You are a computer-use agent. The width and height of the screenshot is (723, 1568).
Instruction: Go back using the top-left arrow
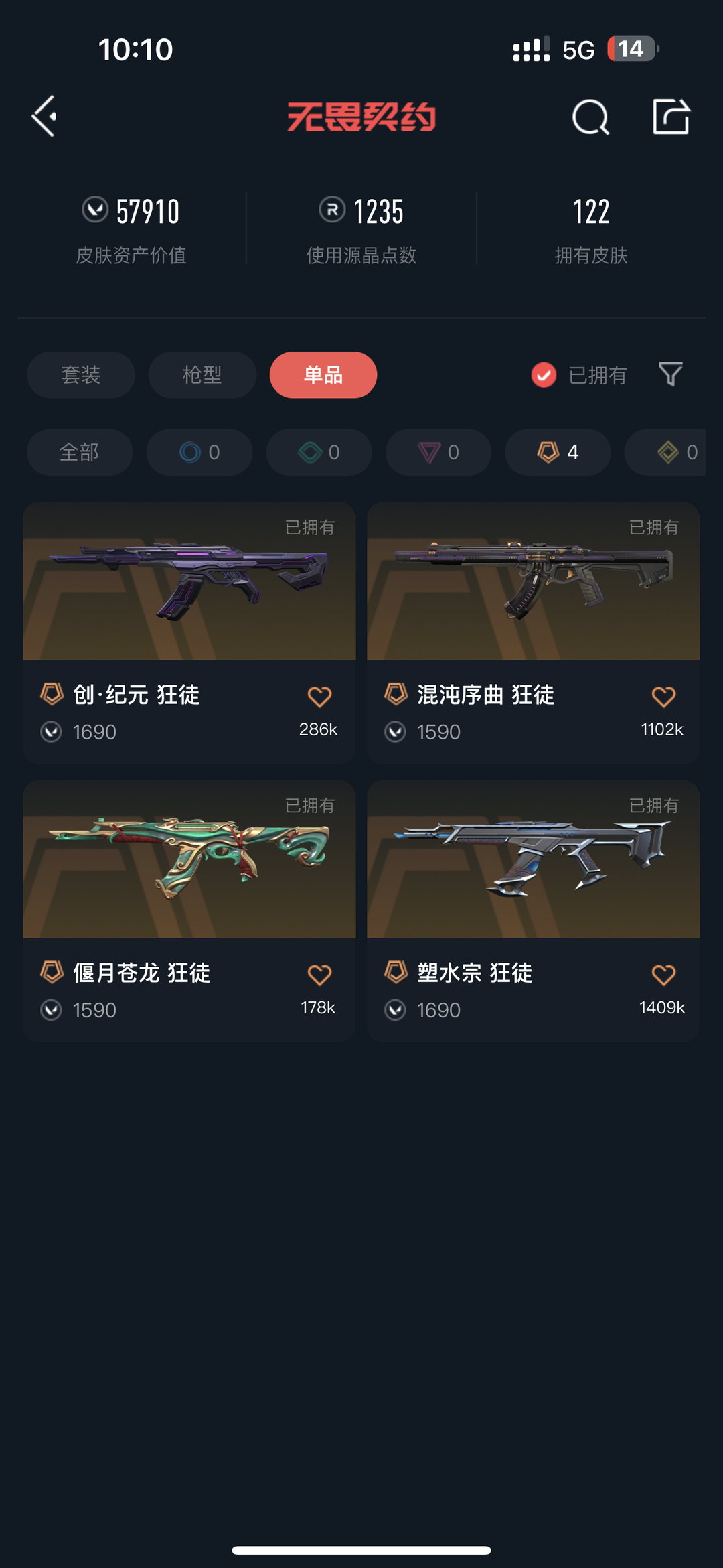click(x=44, y=117)
